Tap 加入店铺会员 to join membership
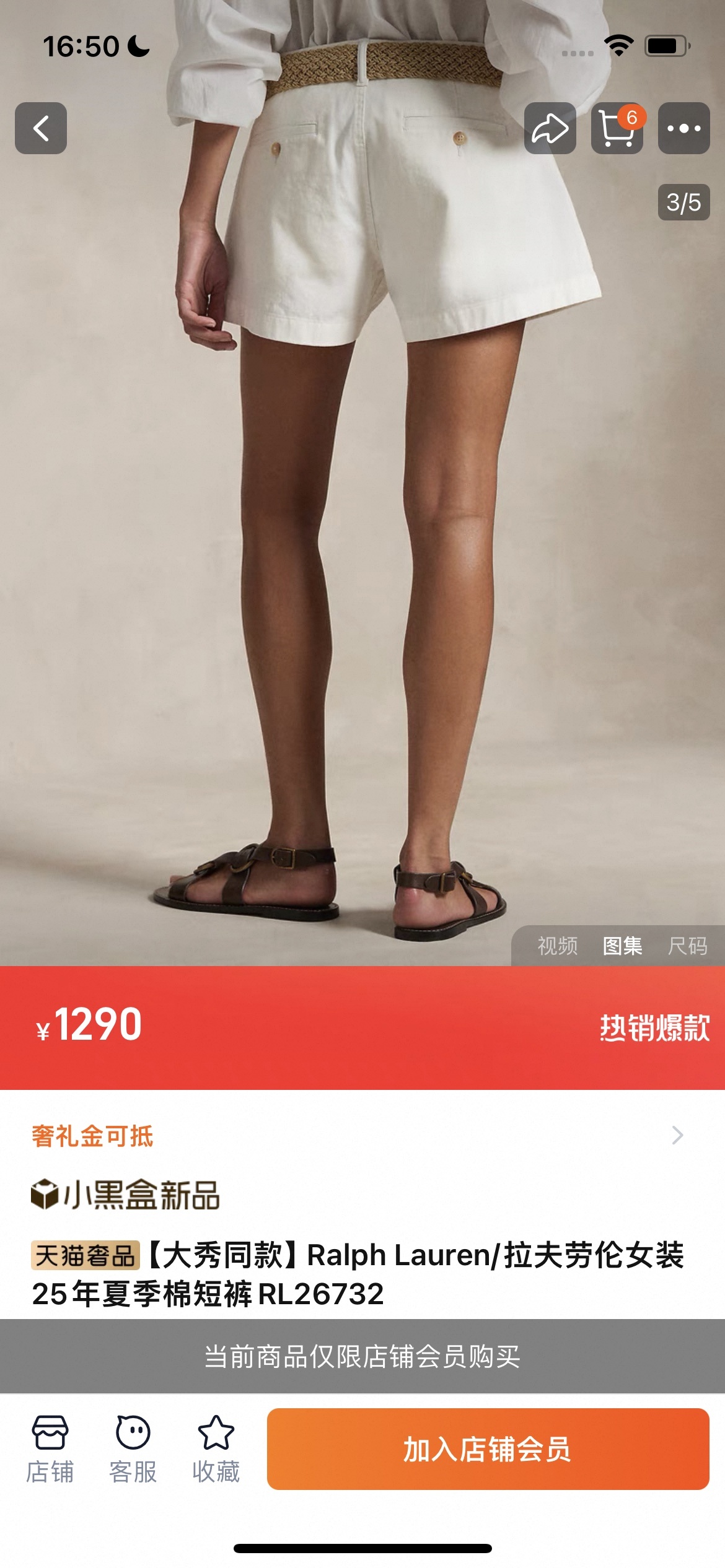725x1568 pixels. (x=488, y=1448)
